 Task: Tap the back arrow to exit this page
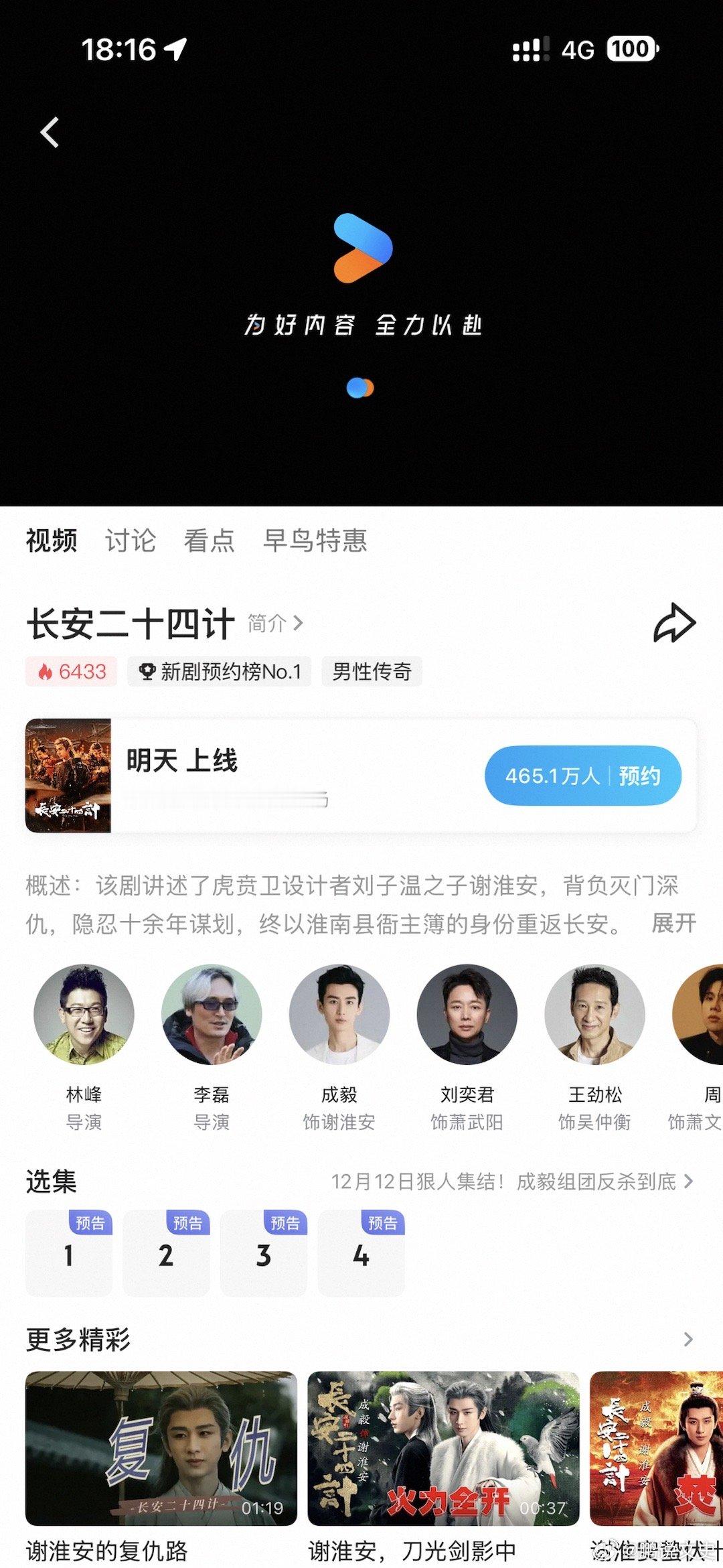point(49,133)
